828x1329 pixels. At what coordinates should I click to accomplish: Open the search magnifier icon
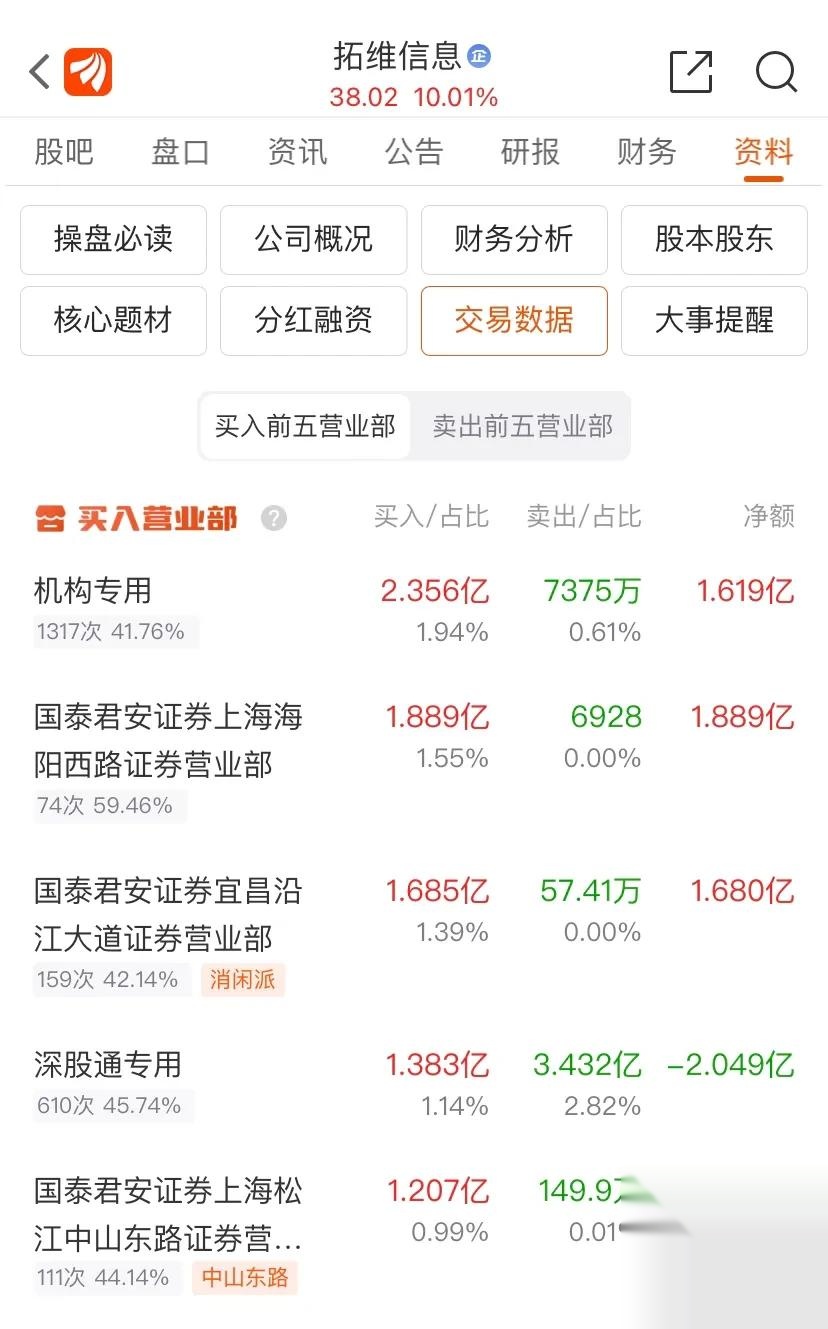pyautogui.click(x=776, y=72)
